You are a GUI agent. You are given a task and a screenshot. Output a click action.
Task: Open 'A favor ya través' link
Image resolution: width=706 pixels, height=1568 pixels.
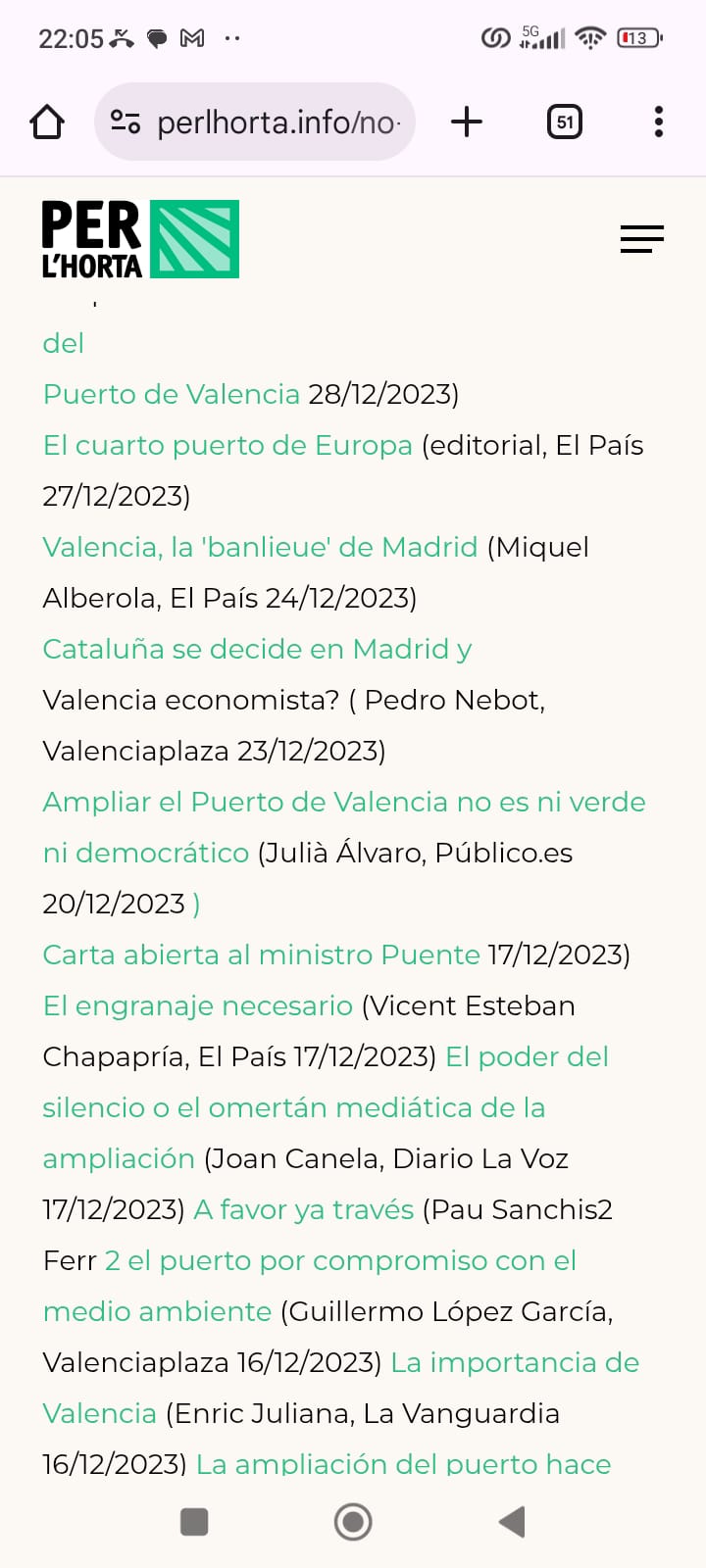[303, 1209]
